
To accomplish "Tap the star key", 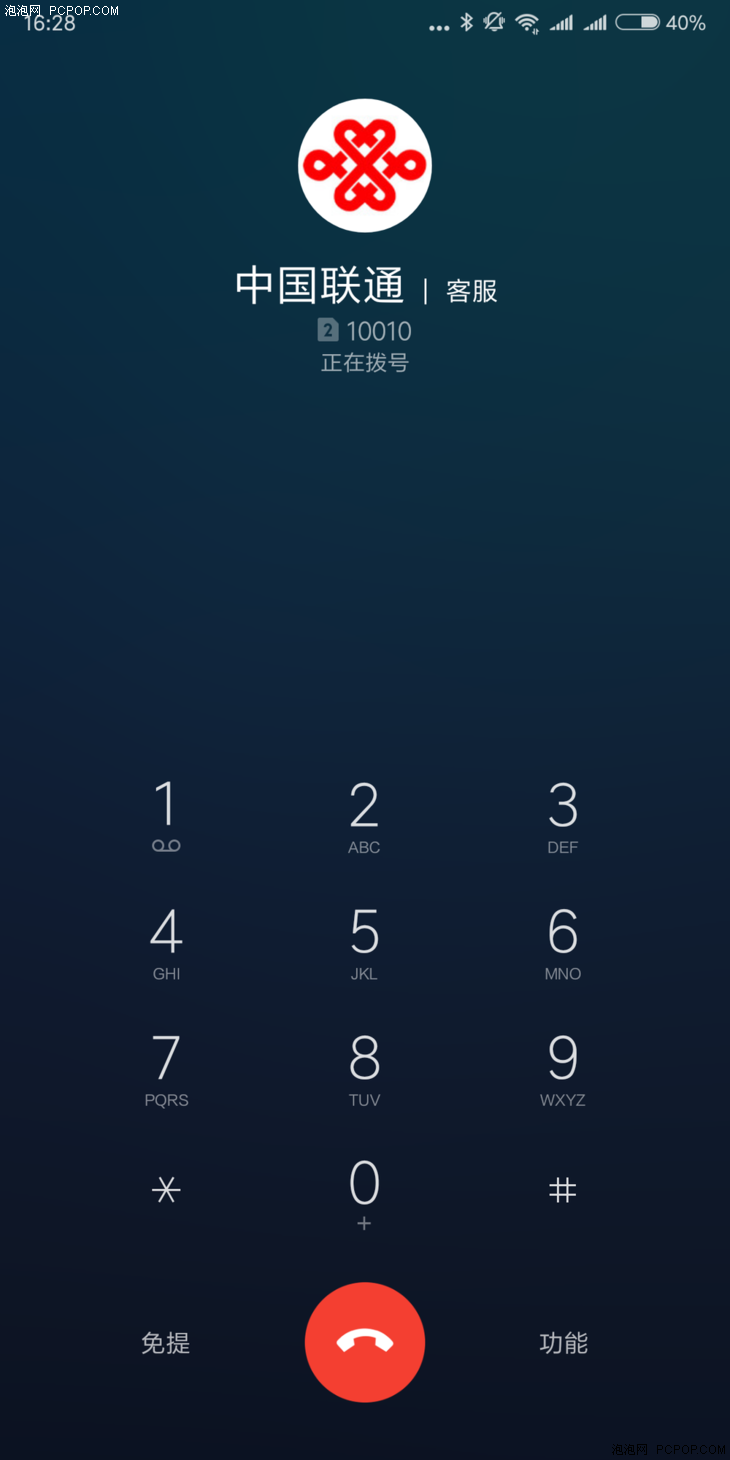I will click(166, 1190).
